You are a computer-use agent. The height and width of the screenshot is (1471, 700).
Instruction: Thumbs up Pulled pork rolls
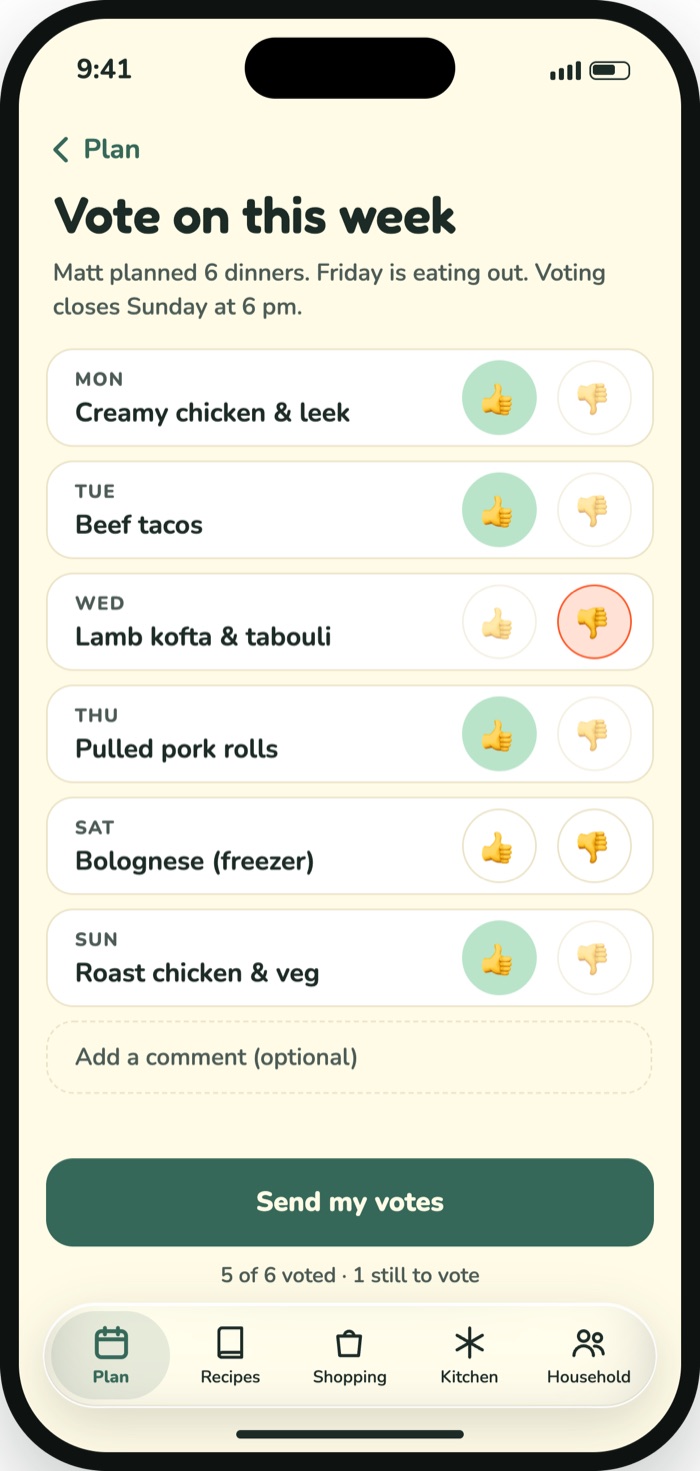pos(499,734)
